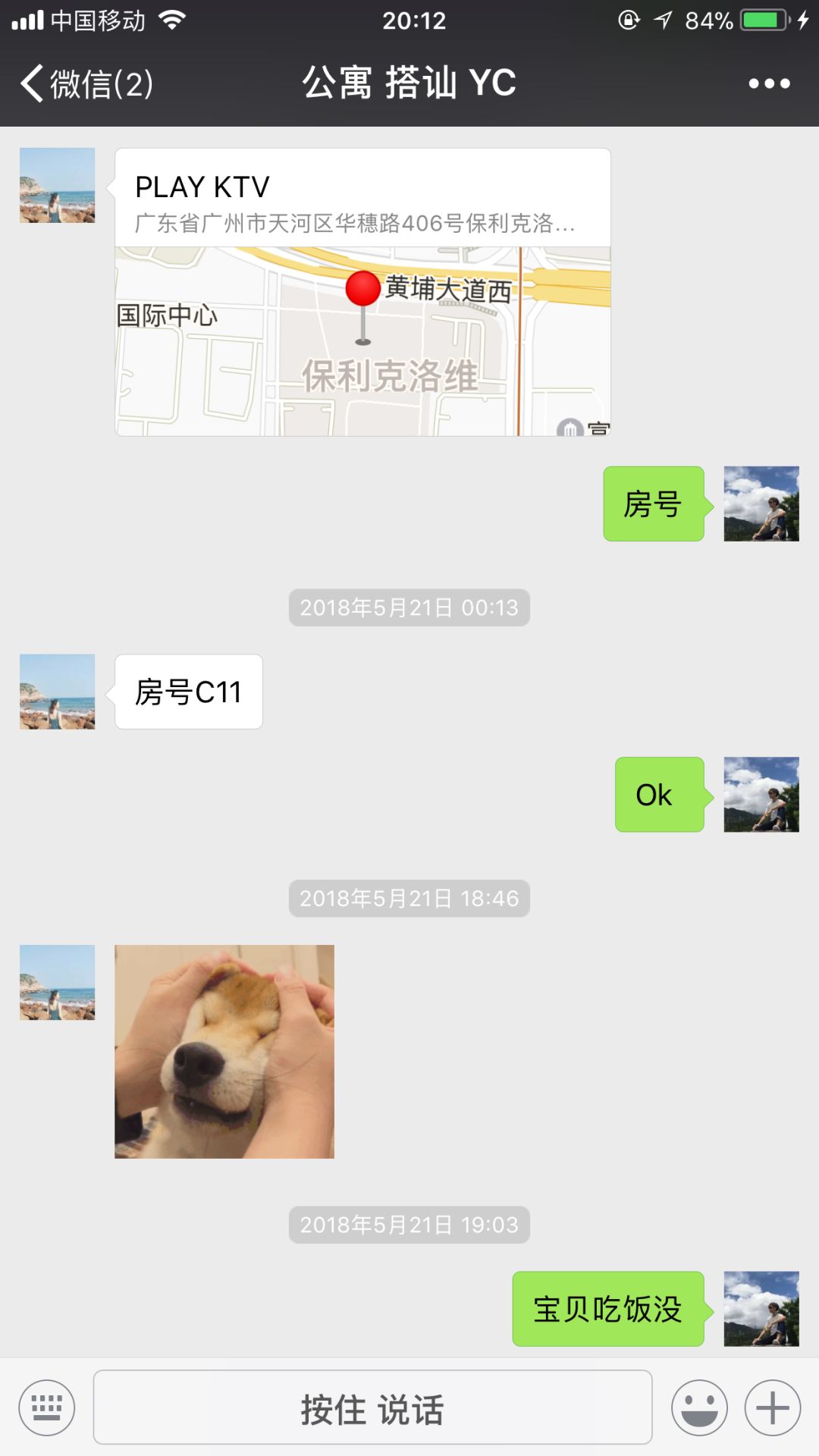Image resolution: width=819 pixels, height=1456 pixels.
Task: View the dog sticker image
Action: 224,1051
